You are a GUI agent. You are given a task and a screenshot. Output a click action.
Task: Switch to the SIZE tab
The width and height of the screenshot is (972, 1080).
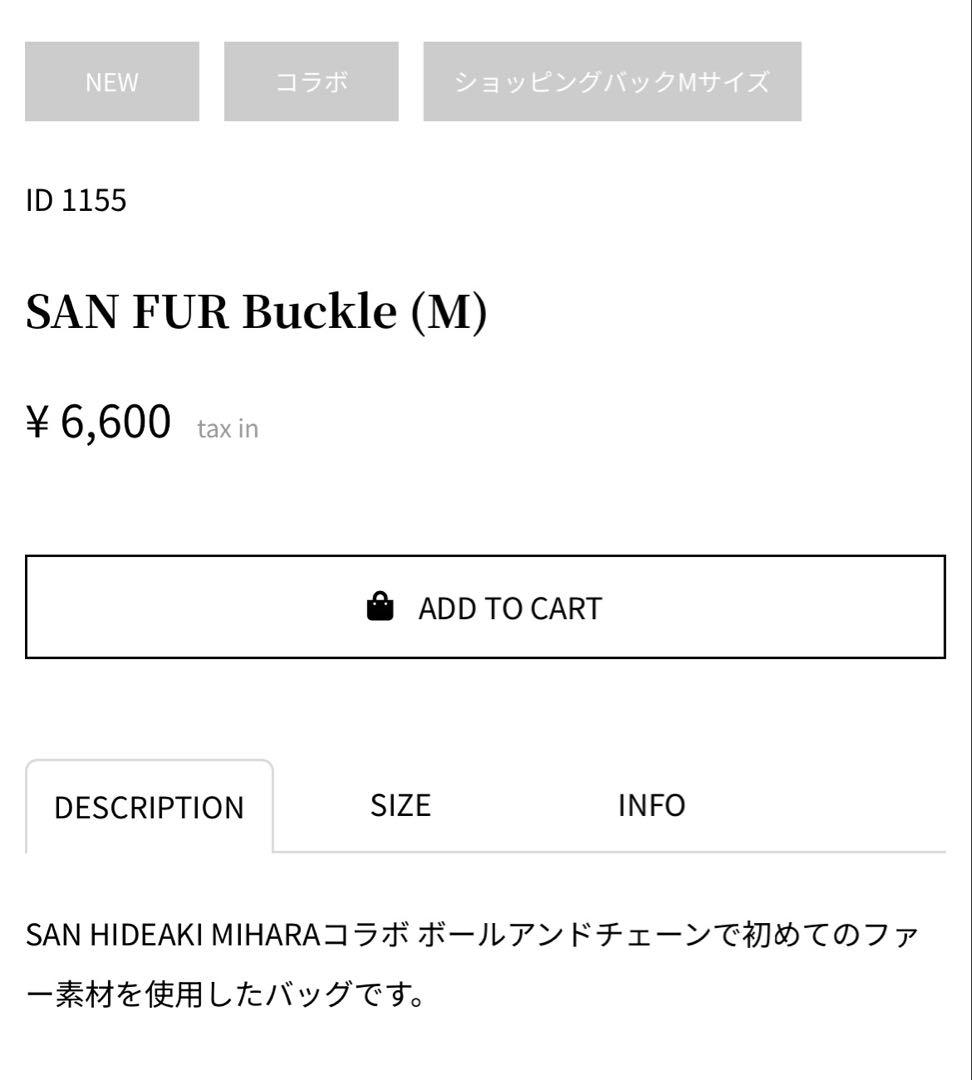[x=400, y=805]
